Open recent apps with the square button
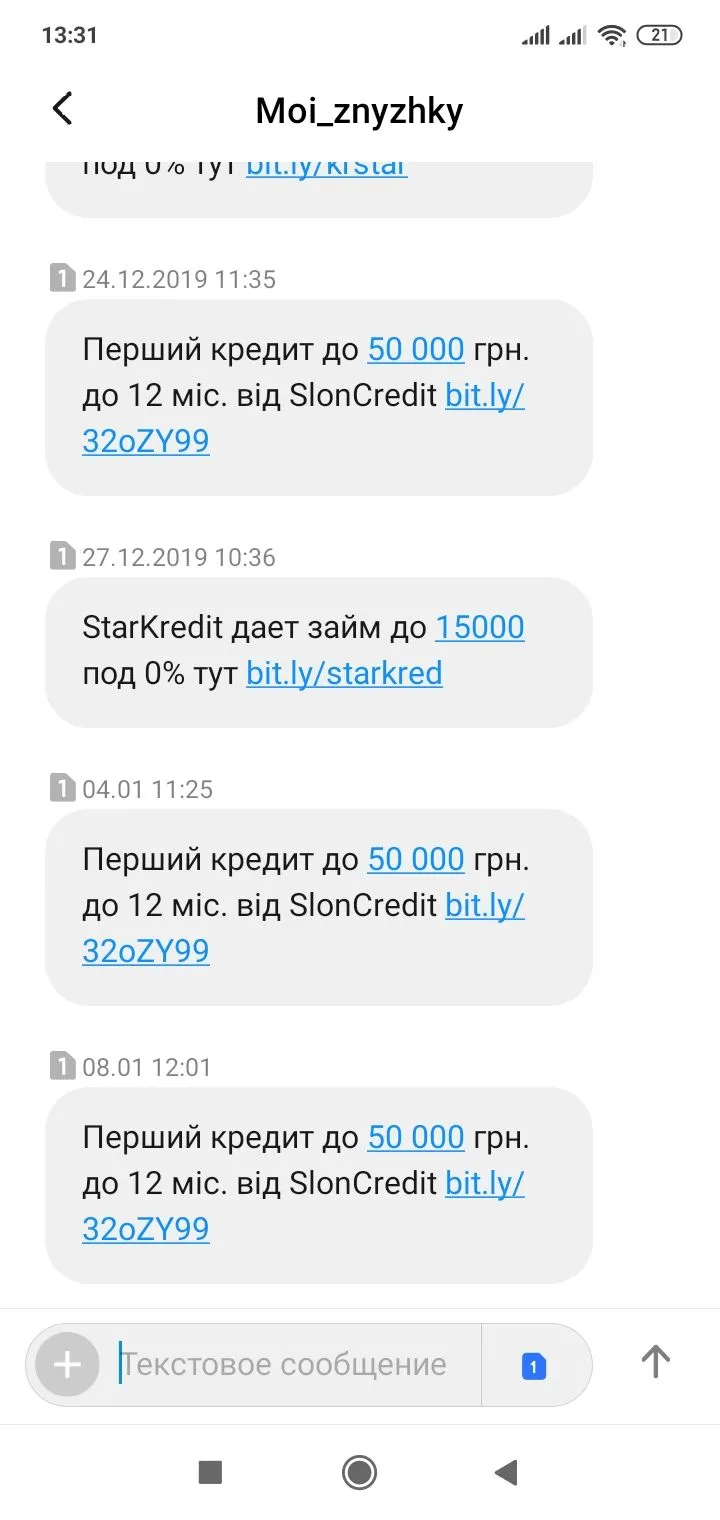The width and height of the screenshot is (720, 1520). (210, 1472)
